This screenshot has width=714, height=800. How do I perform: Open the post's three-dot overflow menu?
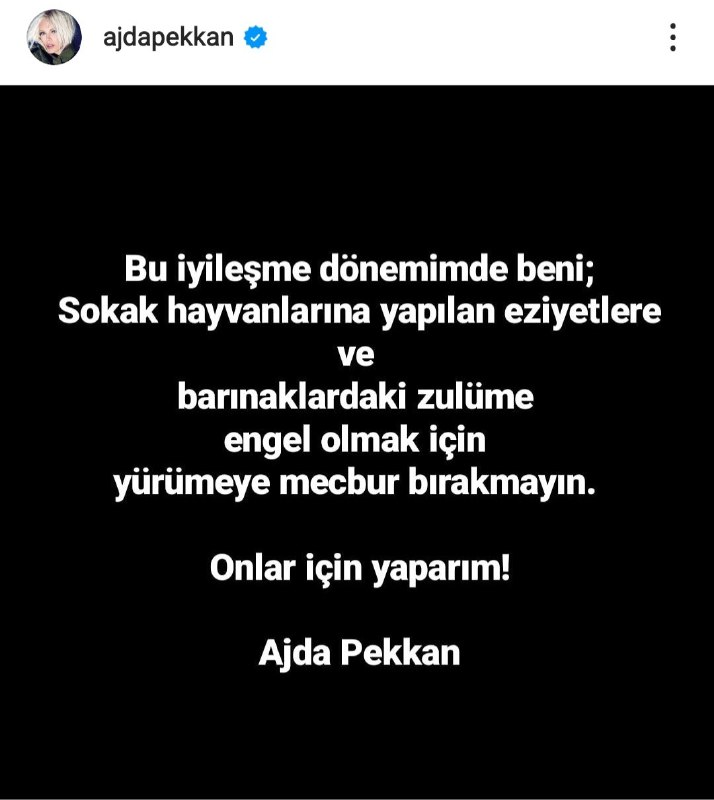(x=673, y=39)
